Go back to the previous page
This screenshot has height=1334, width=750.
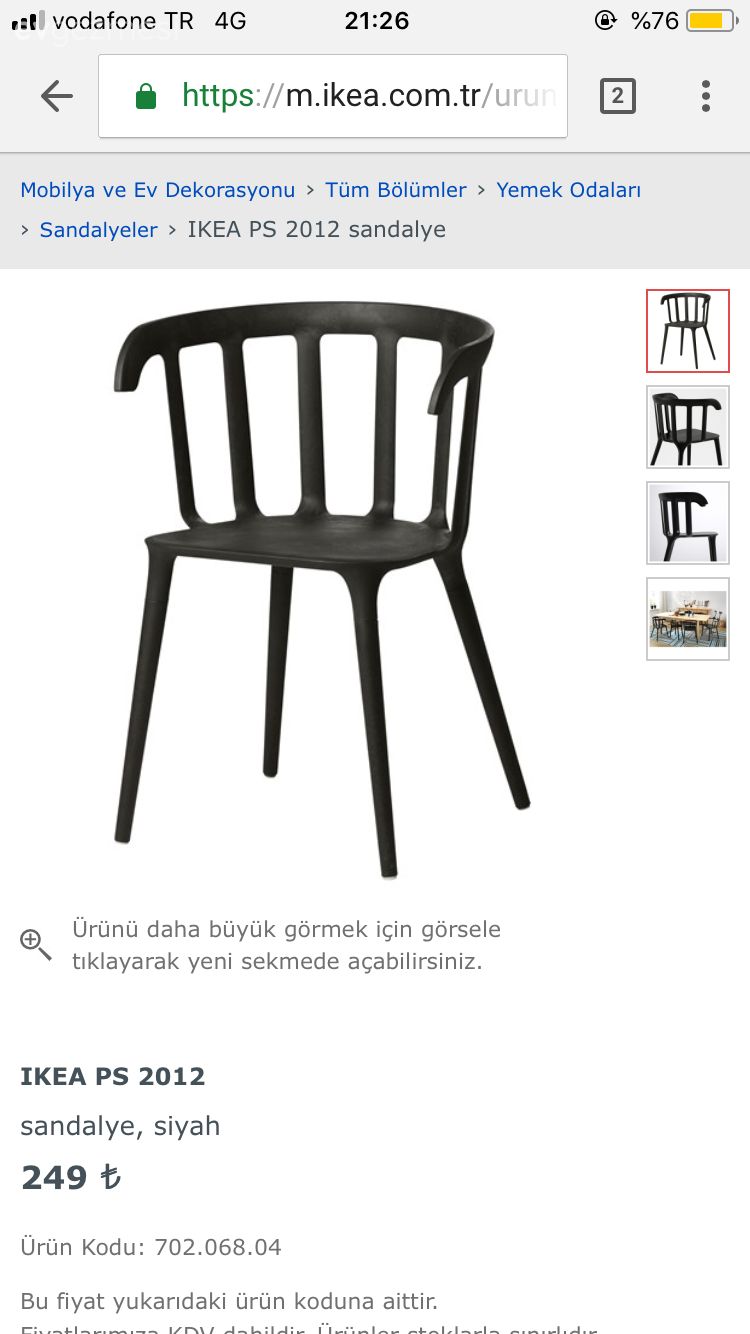tap(57, 96)
